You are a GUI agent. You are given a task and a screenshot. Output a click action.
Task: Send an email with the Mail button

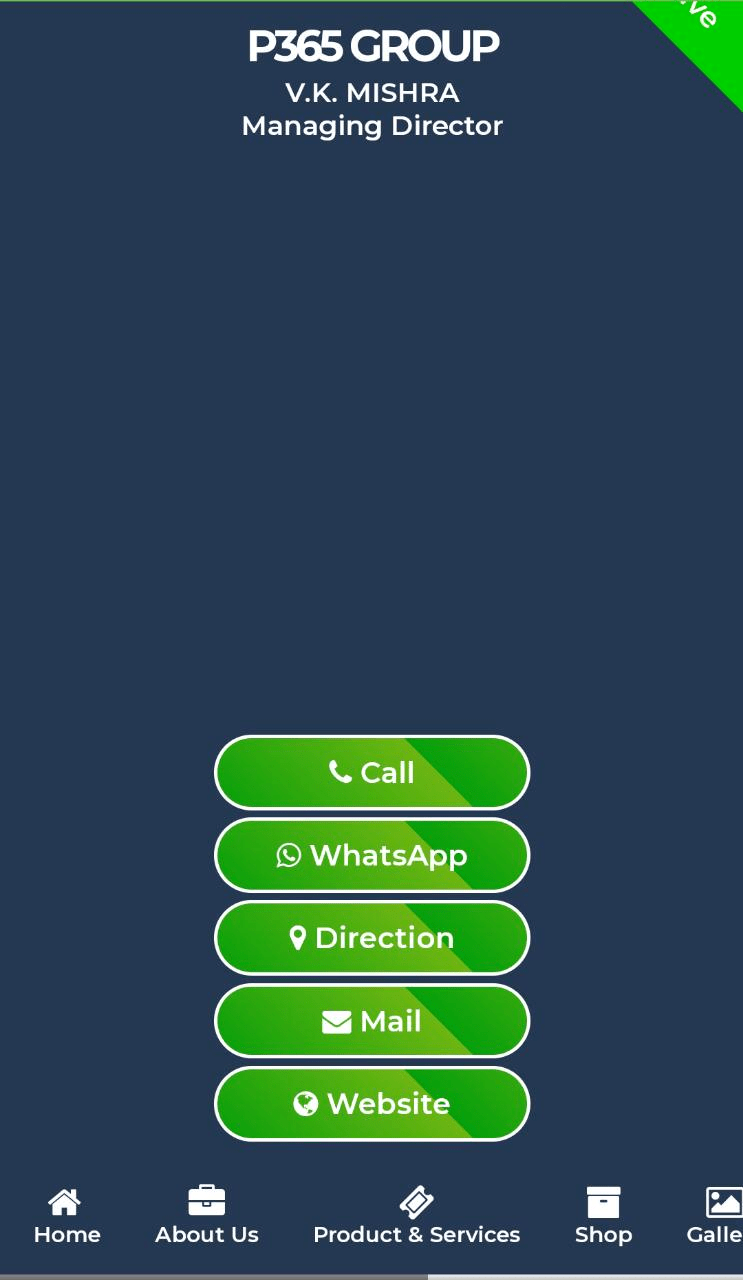coord(372,1021)
